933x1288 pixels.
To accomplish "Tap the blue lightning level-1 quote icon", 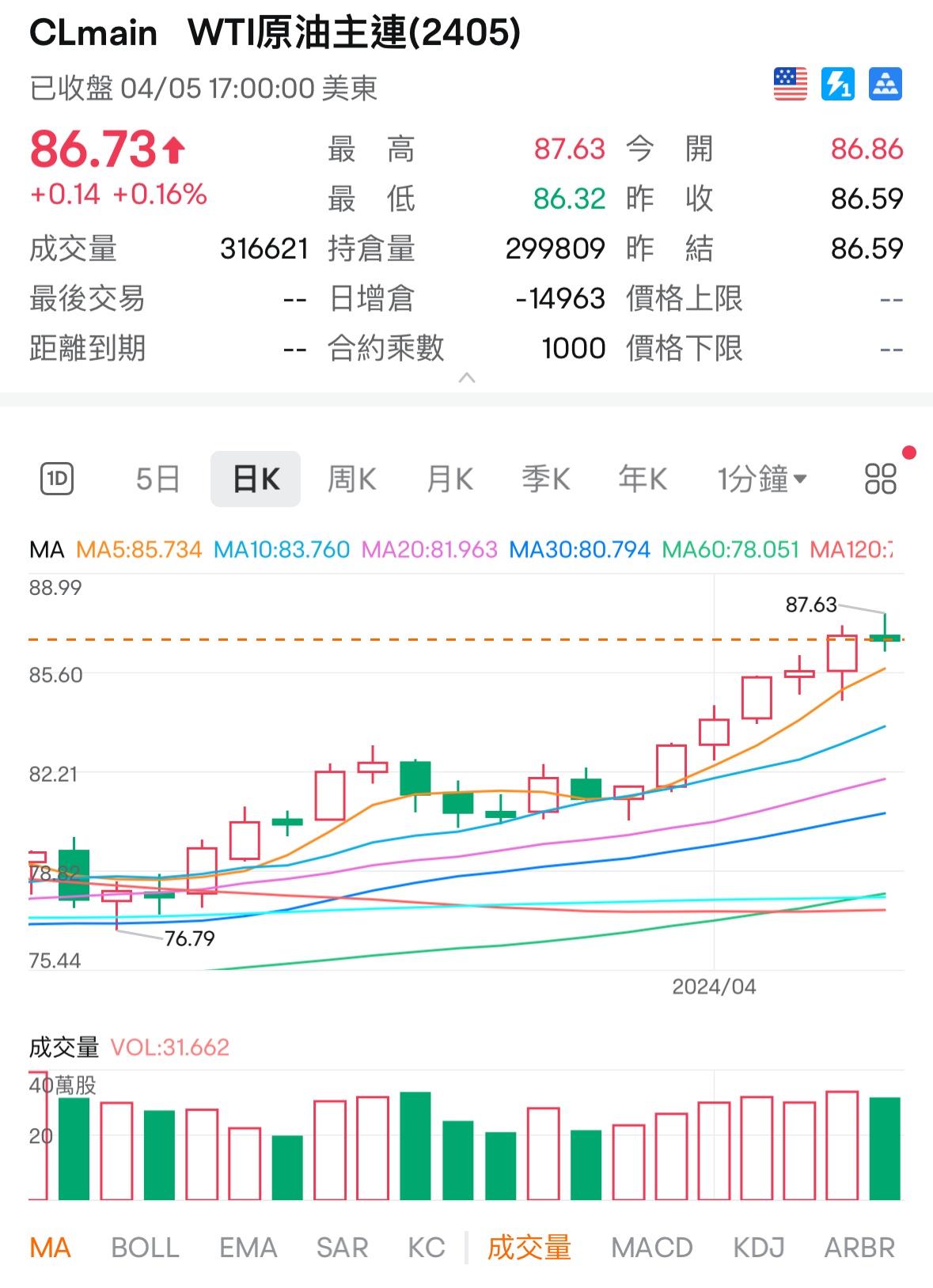I will pos(838,84).
